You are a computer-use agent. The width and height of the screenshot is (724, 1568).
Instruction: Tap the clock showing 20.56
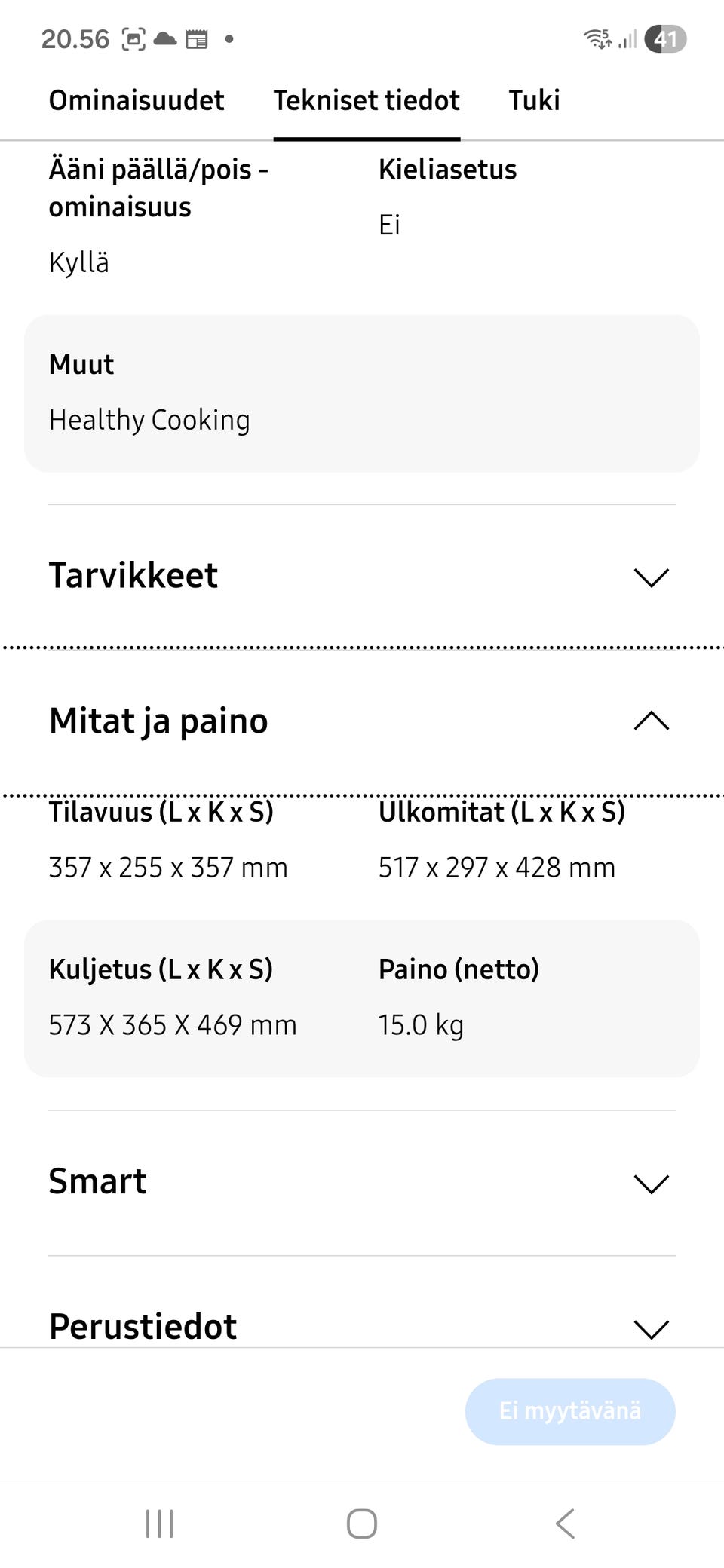75,38
